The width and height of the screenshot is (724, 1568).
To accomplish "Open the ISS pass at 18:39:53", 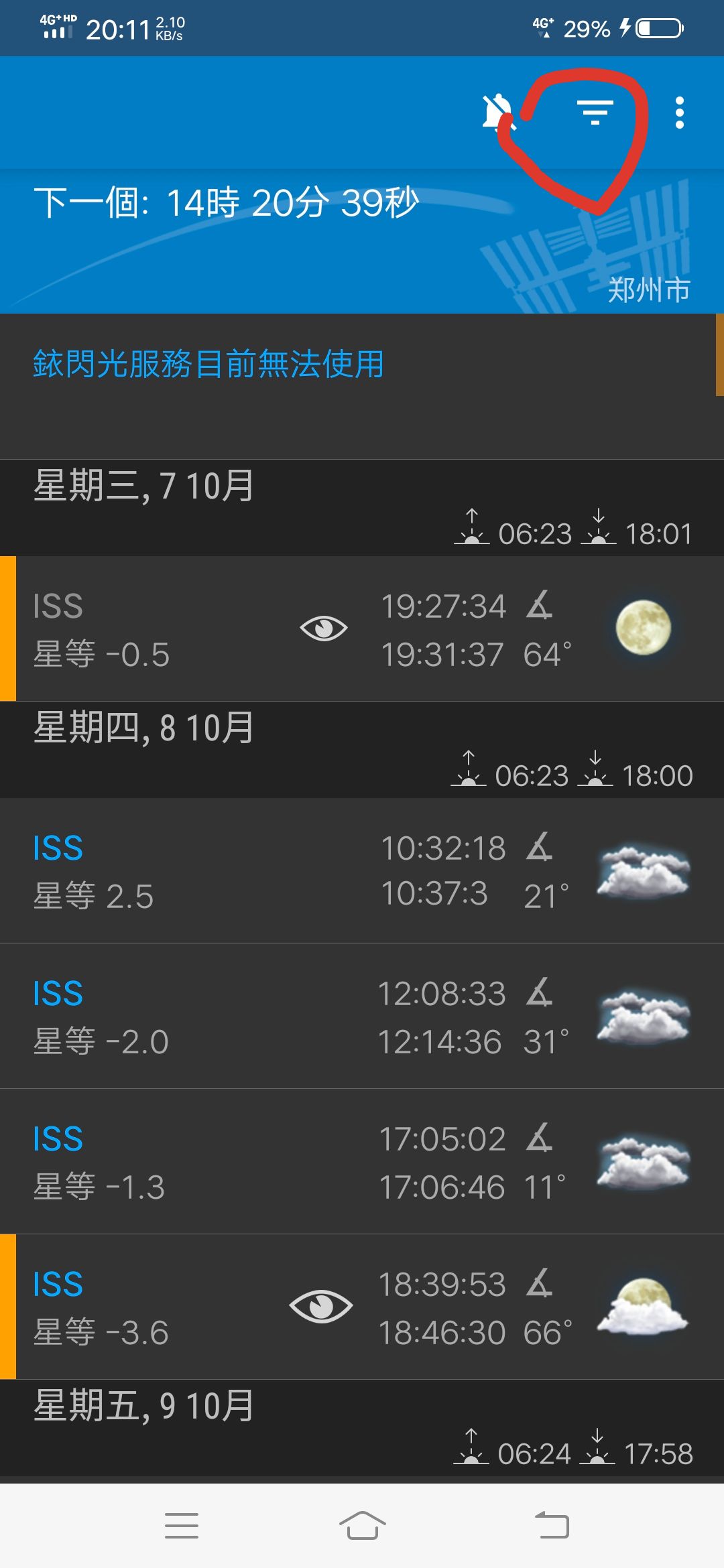I will [362, 1307].
